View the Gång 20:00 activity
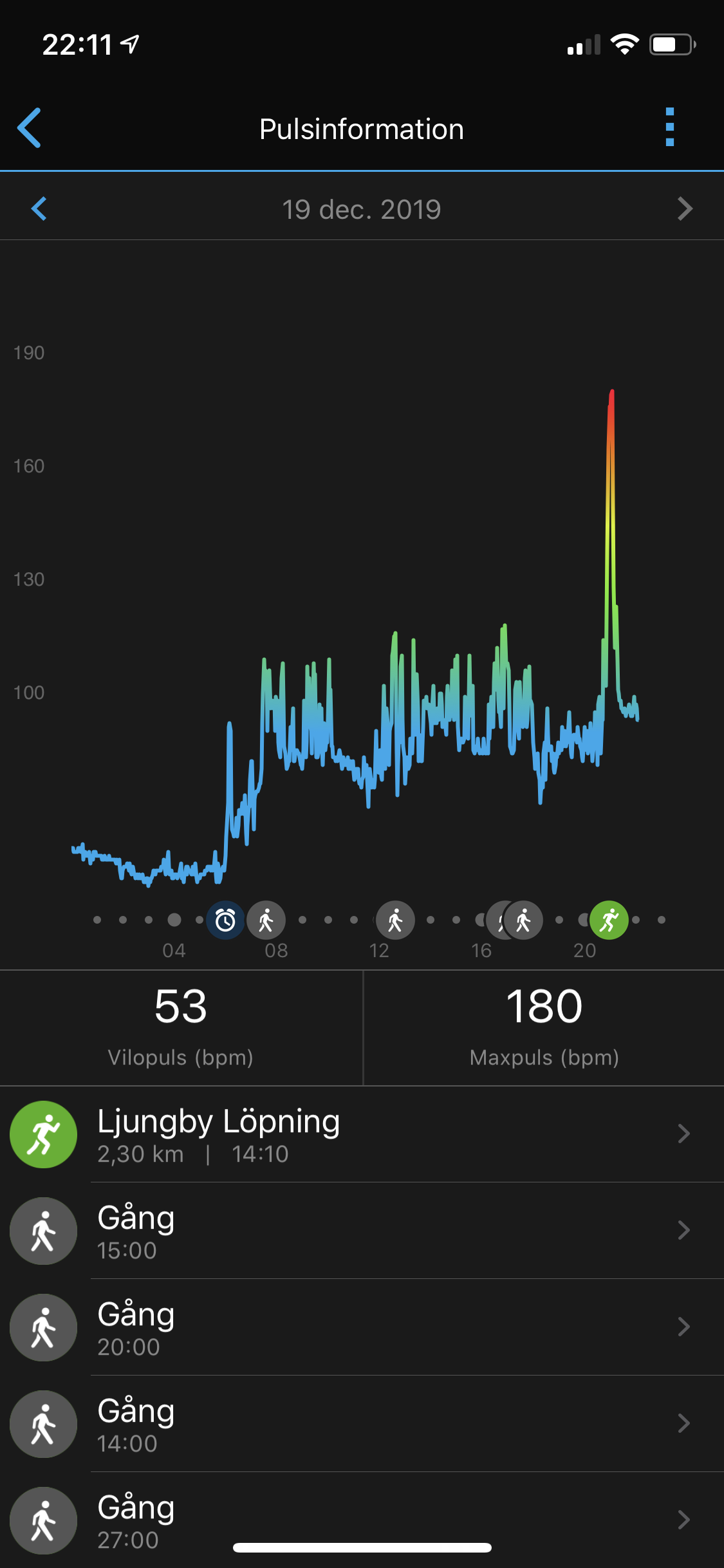 (362, 1327)
